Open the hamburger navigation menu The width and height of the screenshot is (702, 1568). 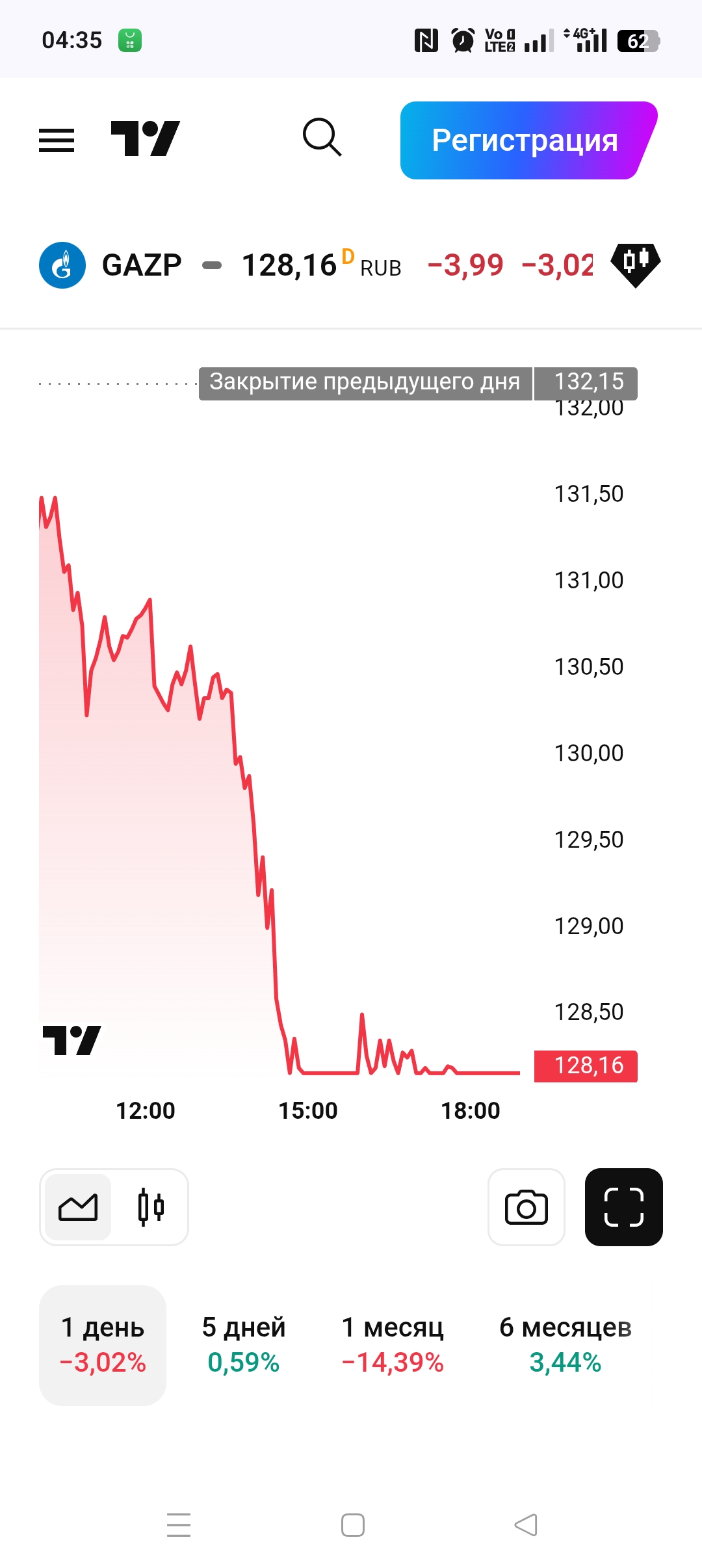(x=57, y=140)
